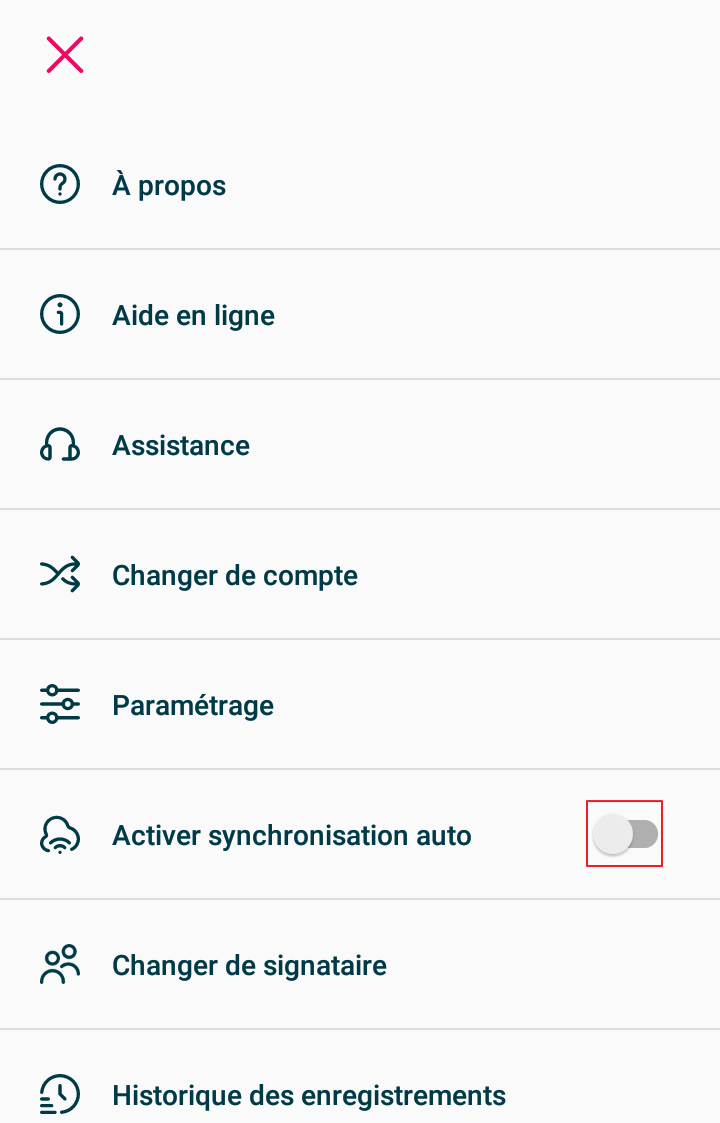Click the highlighted toggle area in the red outline
Screen dimensions: 720x1123
(624, 833)
